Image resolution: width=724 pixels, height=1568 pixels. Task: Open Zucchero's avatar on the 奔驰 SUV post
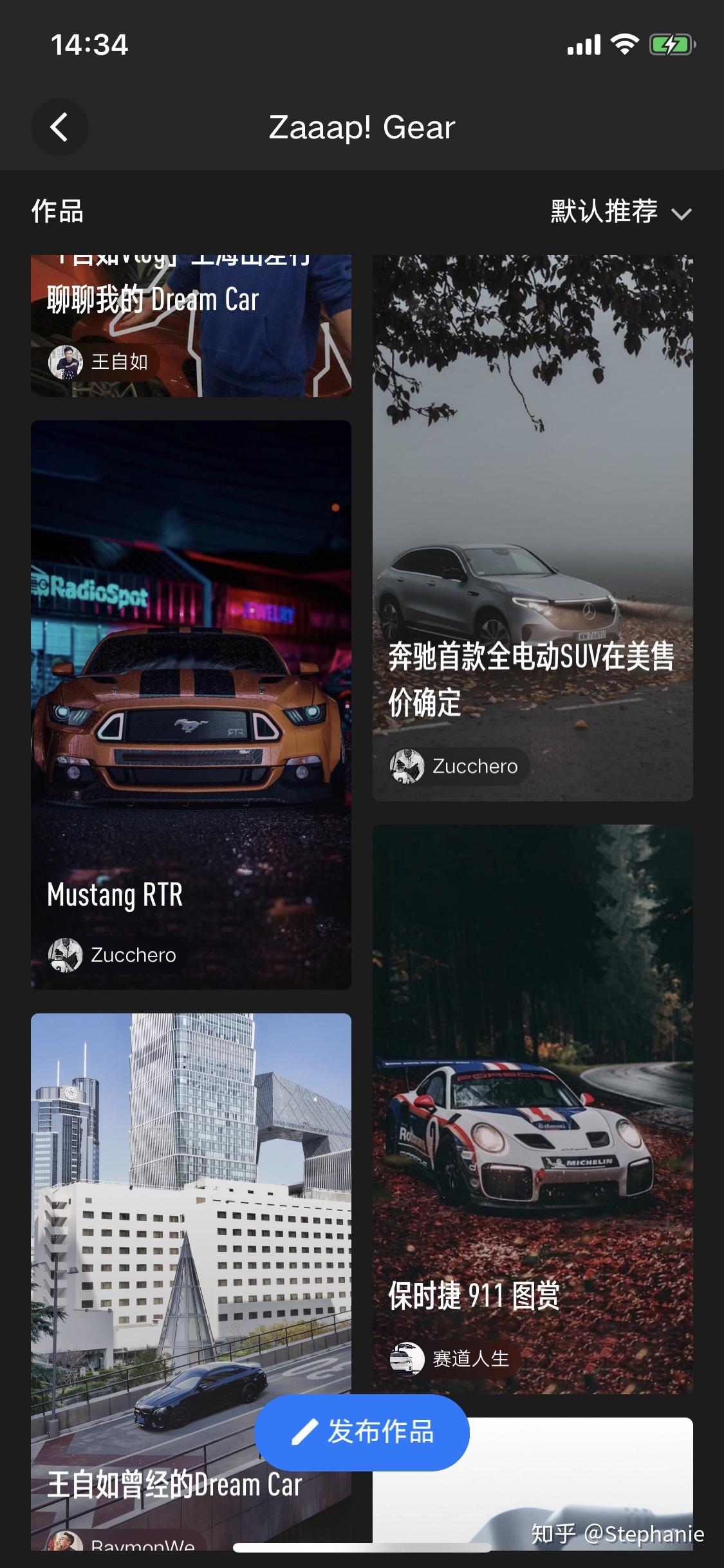(407, 766)
